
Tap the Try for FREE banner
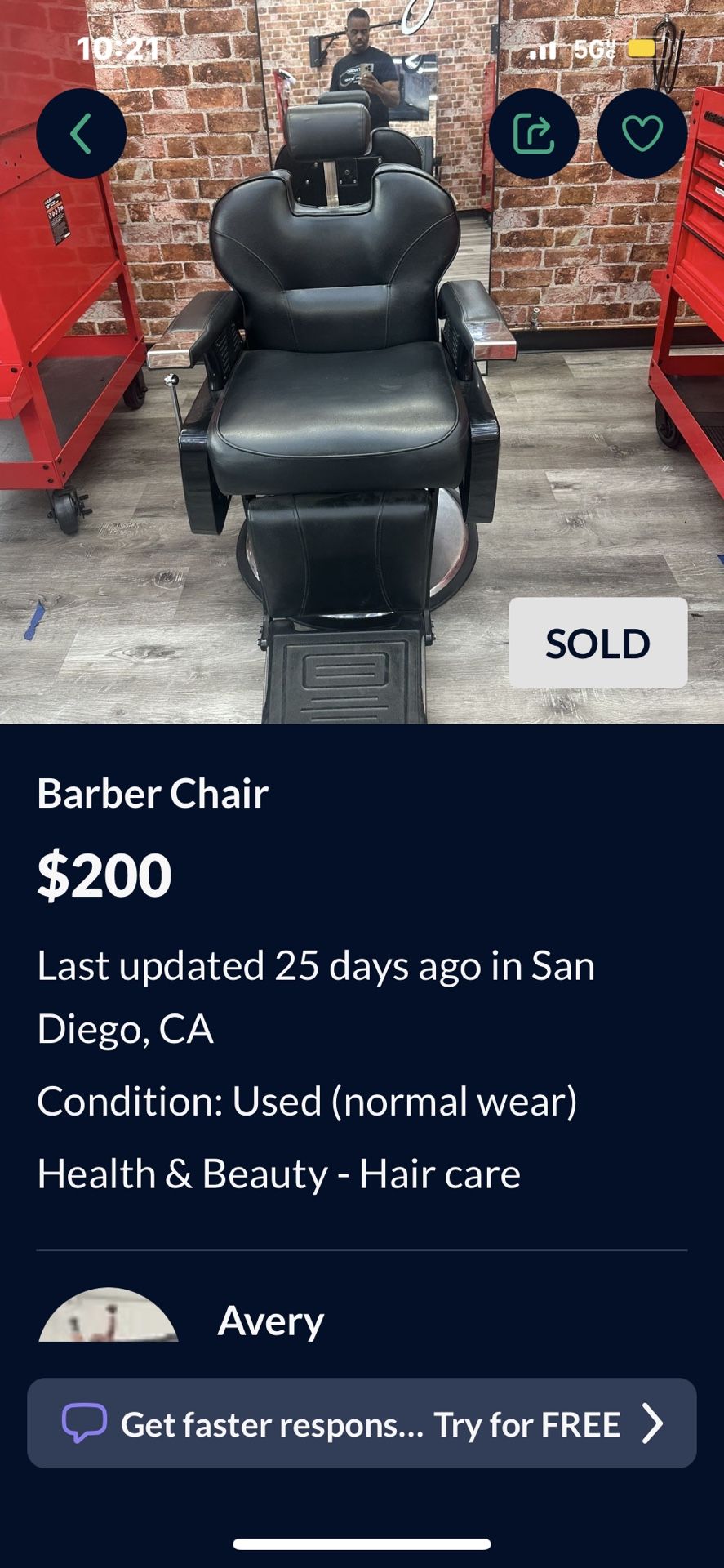362,1424
